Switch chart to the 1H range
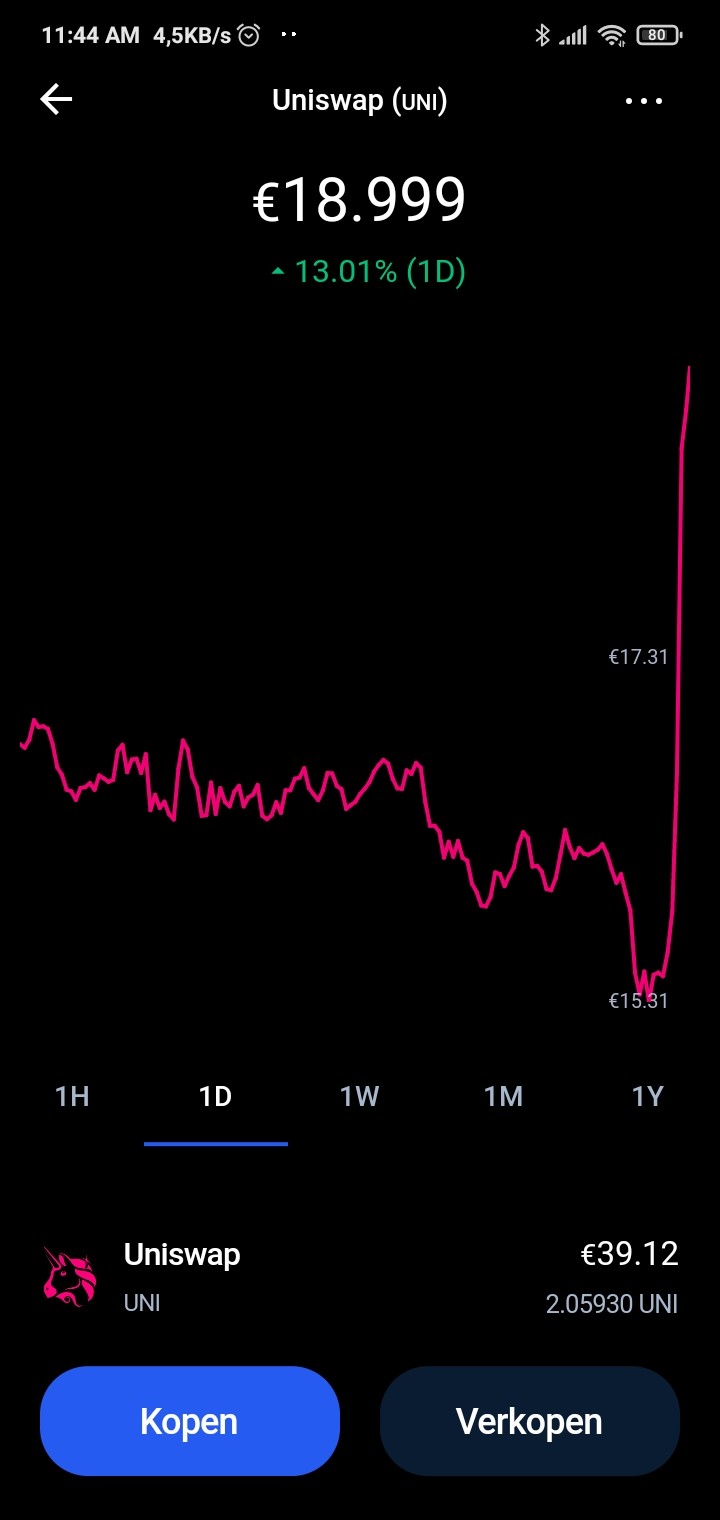 [x=72, y=1097]
